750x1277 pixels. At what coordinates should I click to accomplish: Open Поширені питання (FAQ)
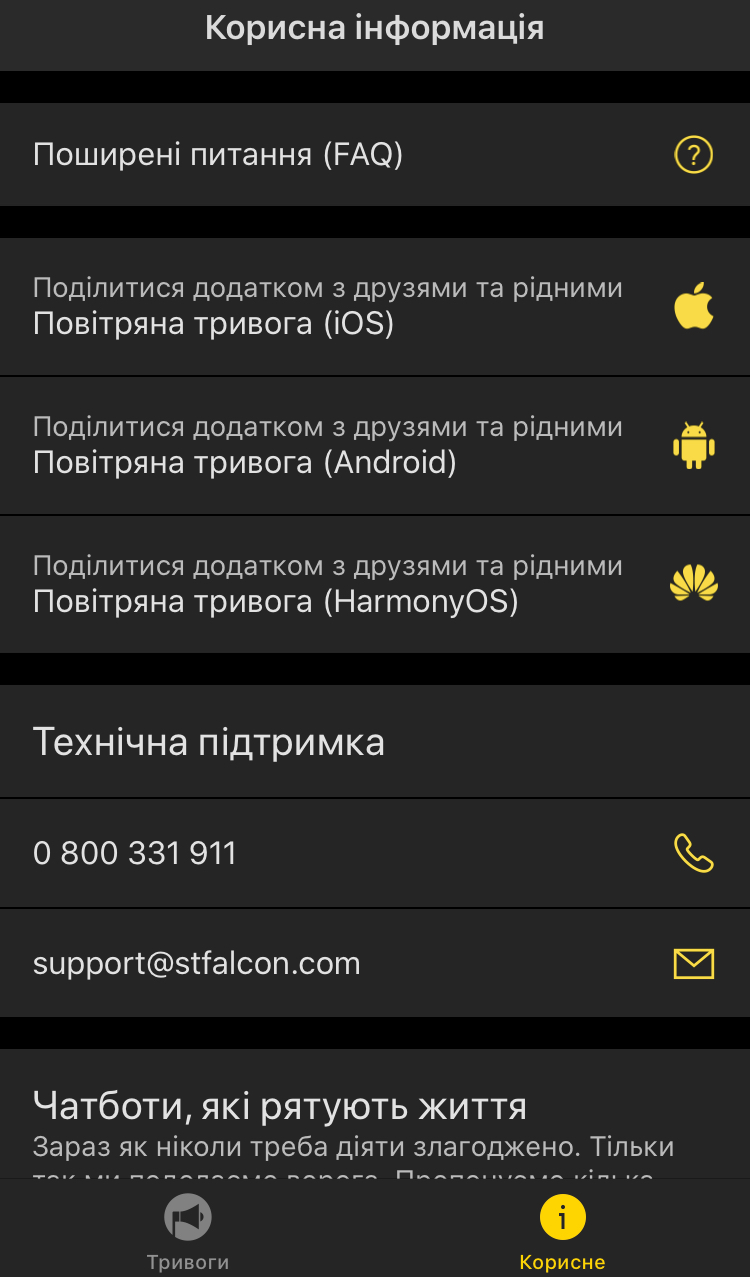tap(375, 155)
